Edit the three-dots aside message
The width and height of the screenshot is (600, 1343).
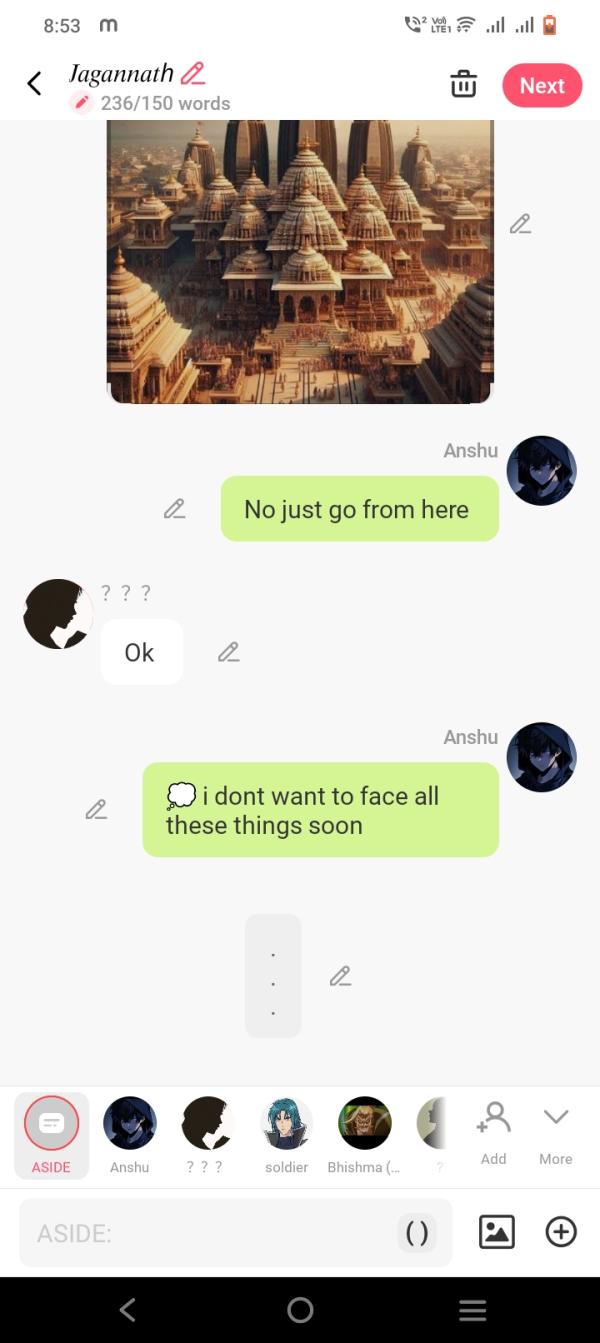point(341,975)
